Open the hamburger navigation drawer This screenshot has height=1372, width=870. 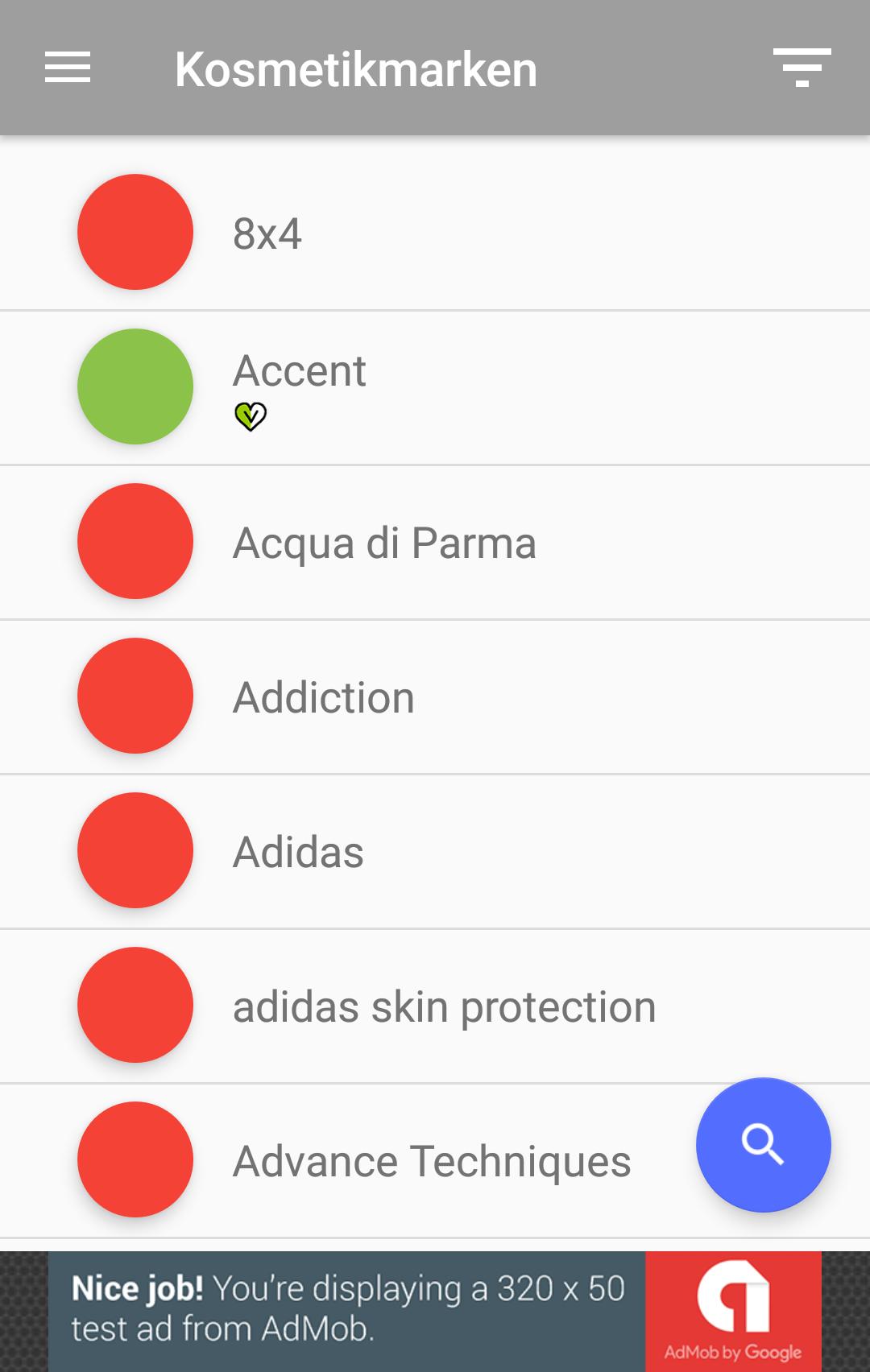click(x=68, y=68)
